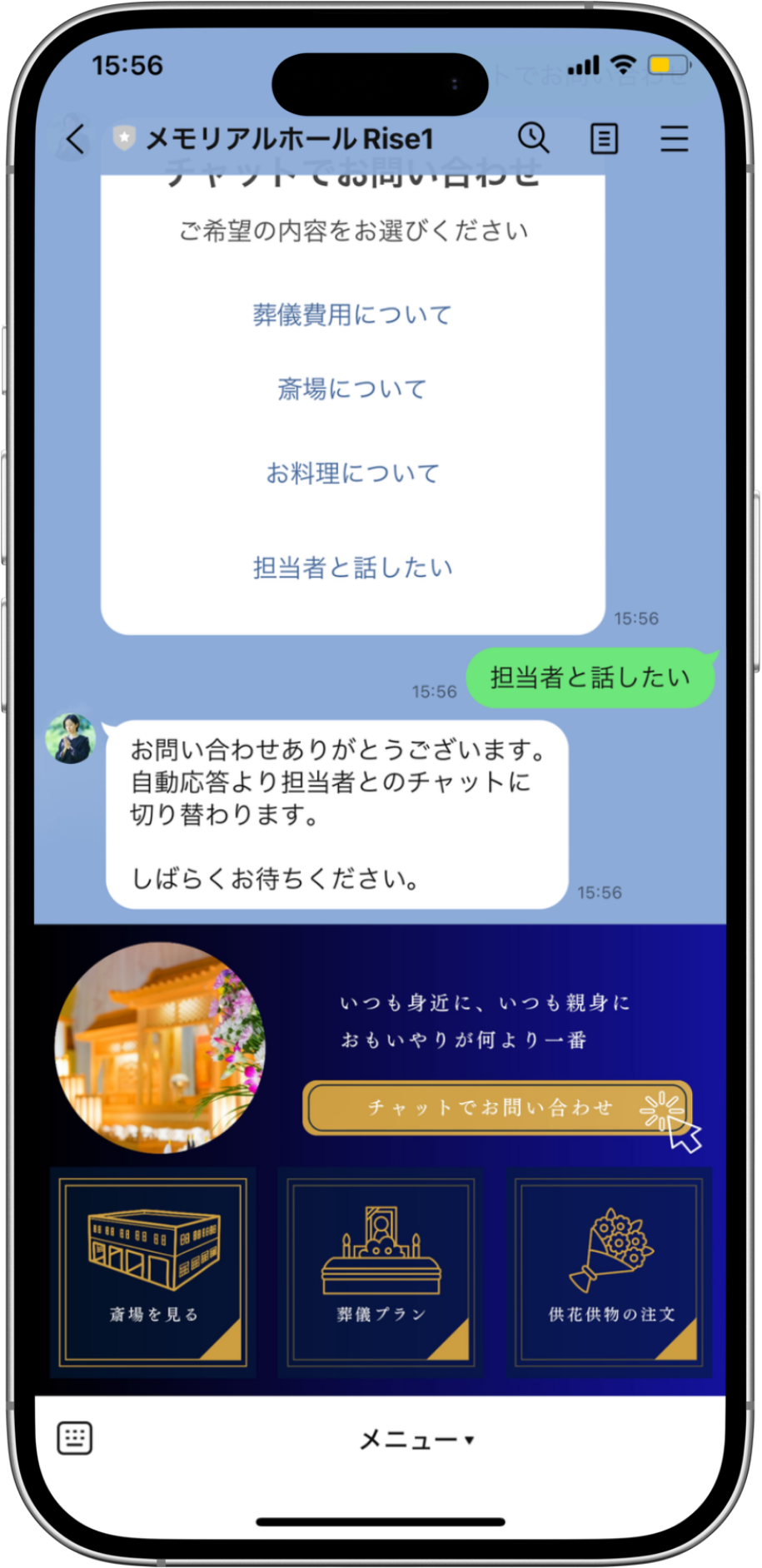Open 斎場を見る tile
Image resolution: width=762 pixels, height=1568 pixels.
tap(153, 1272)
